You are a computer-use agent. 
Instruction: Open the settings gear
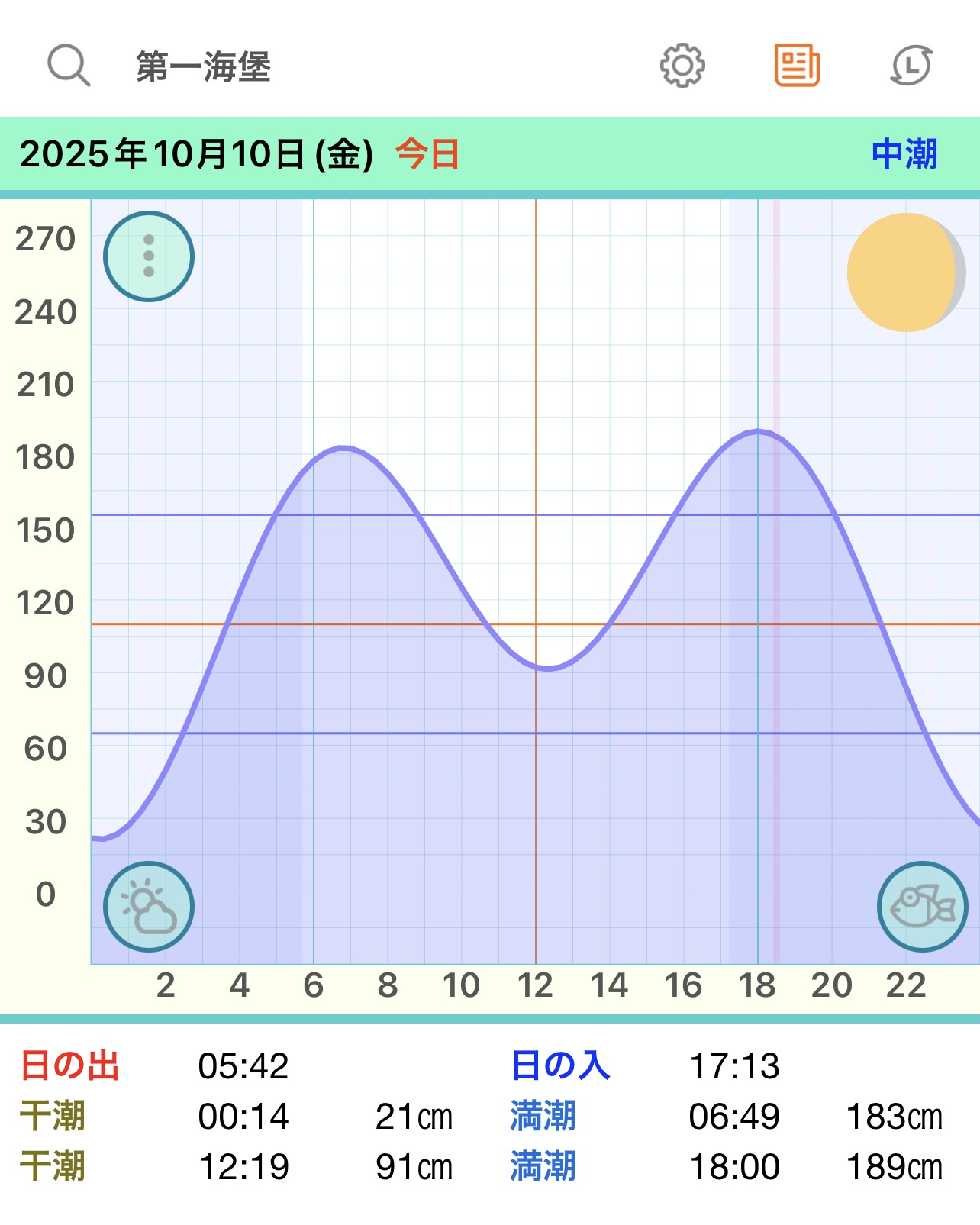pyautogui.click(x=682, y=66)
